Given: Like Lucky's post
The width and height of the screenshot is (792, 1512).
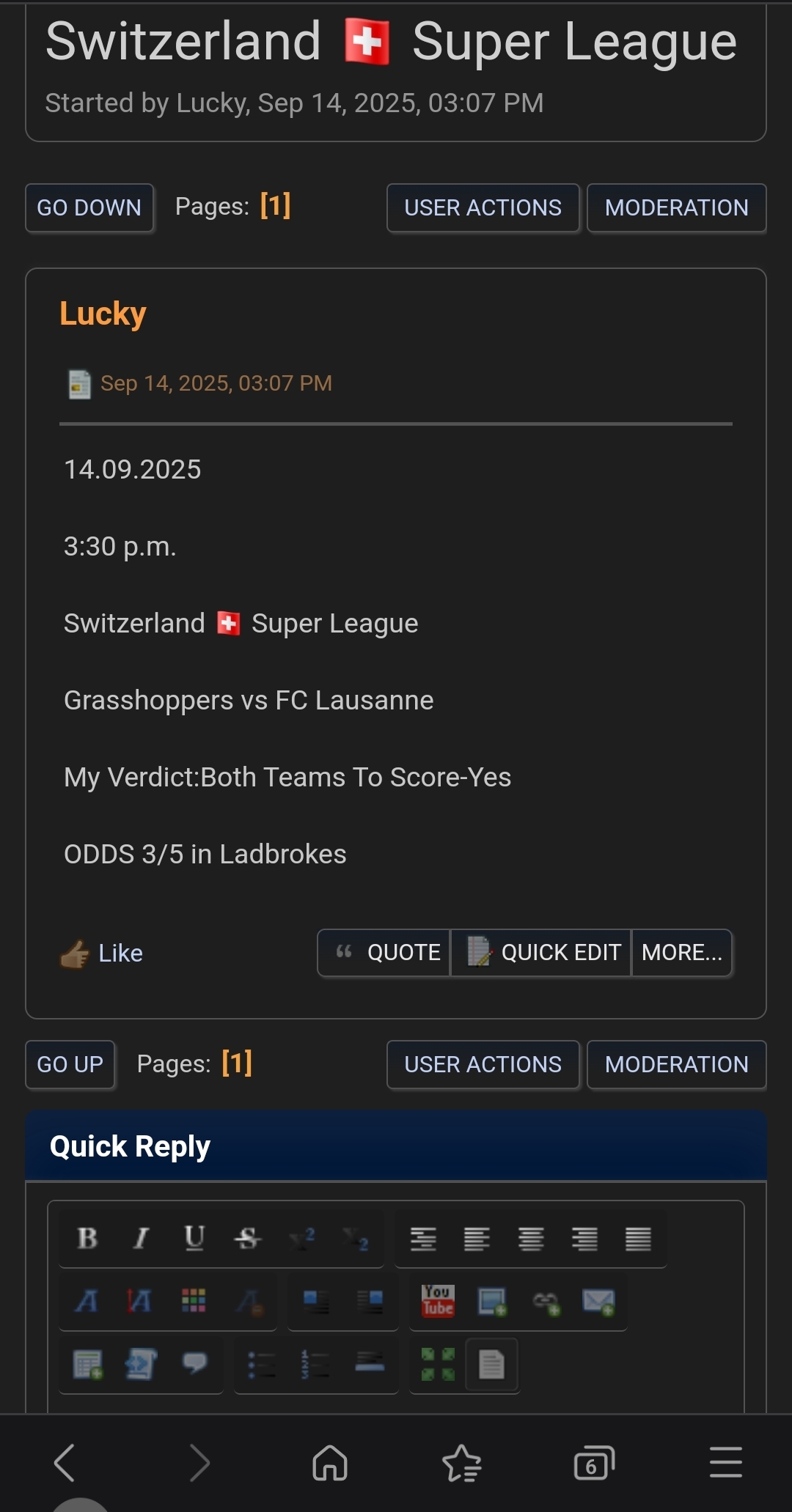Looking at the screenshot, I should click(103, 954).
